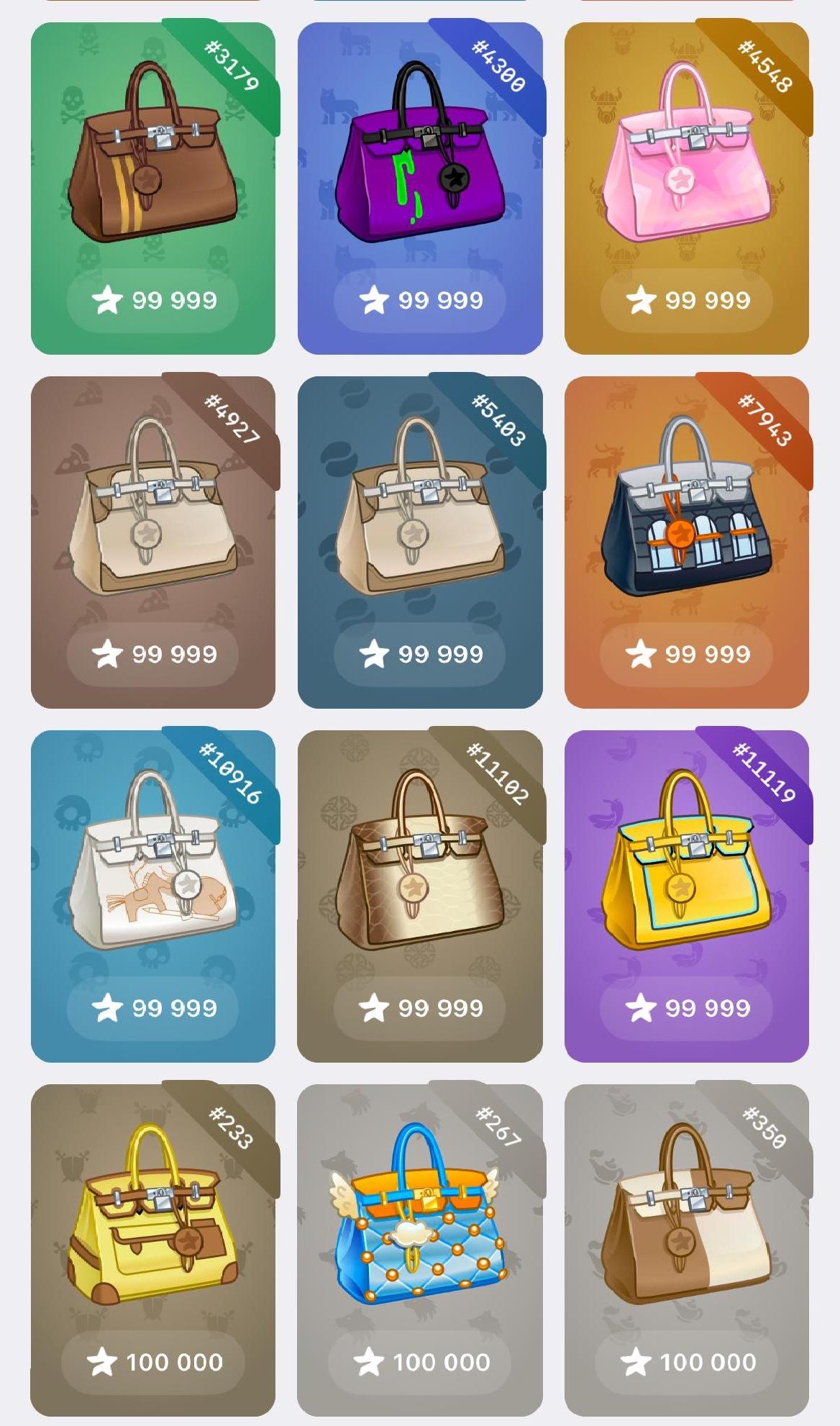Open the pink bag card #4548
This screenshot has height=1426, width=840.
pos(687,189)
